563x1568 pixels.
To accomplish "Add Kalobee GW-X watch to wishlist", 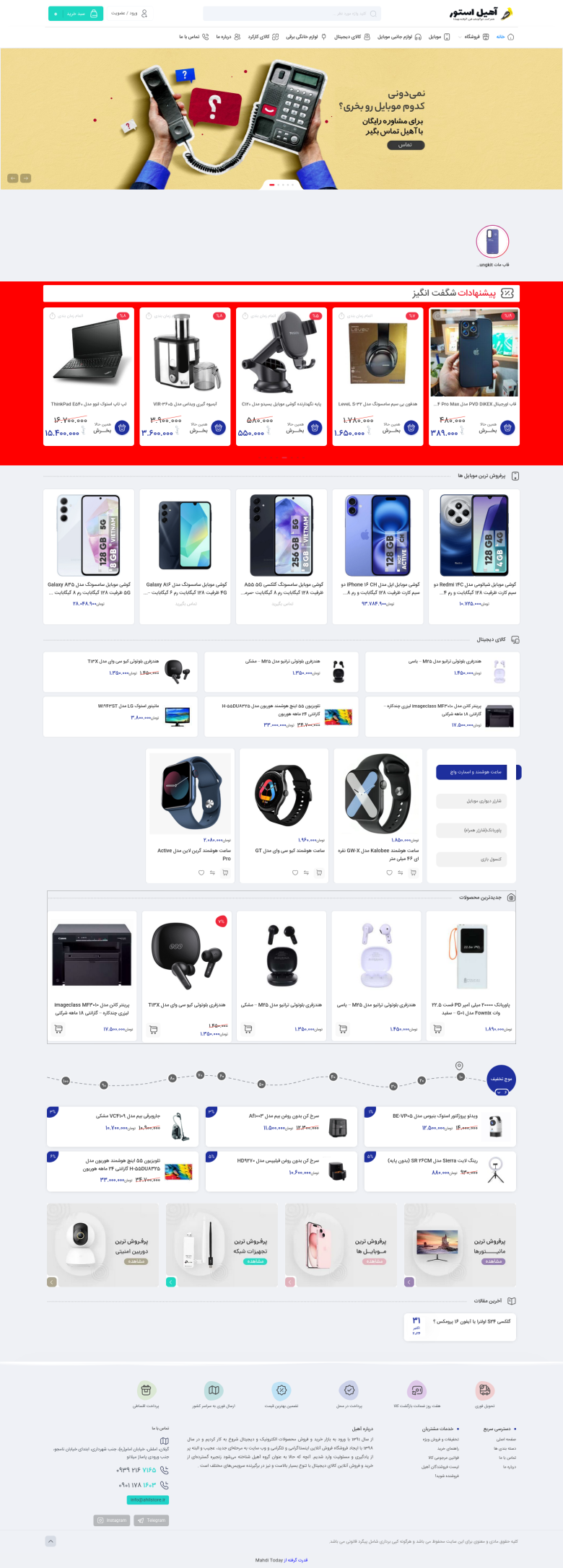I will (x=389, y=872).
